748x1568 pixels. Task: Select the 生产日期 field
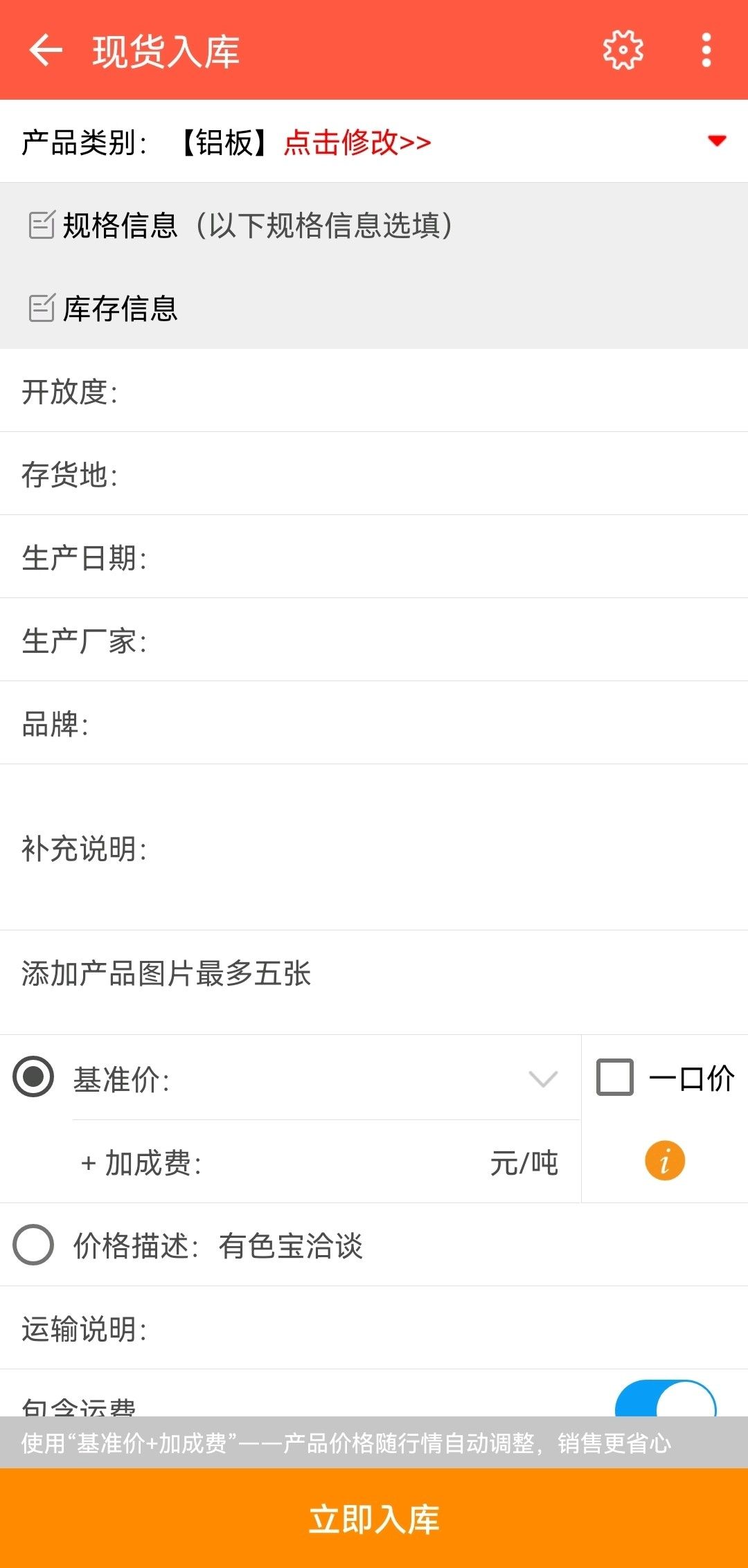click(x=374, y=557)
